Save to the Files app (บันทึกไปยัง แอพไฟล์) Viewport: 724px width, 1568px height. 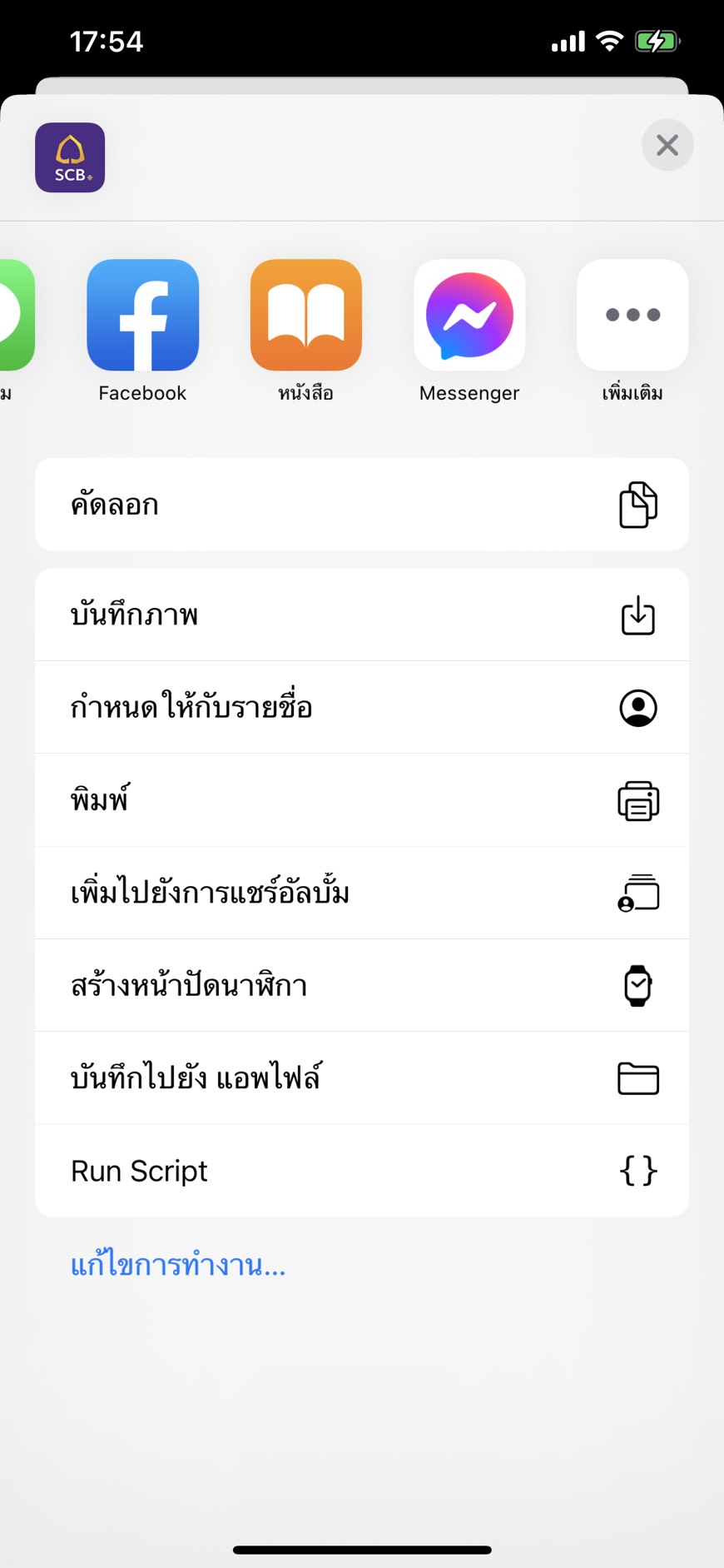click(361, 1078)
